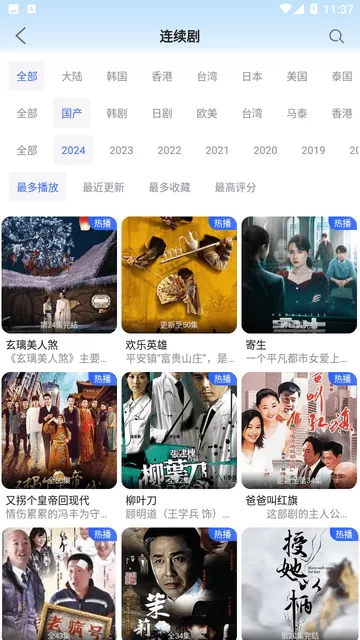Open the 授她以柄 poster card
The image size is (360, 640).
(x=299, y=584)
